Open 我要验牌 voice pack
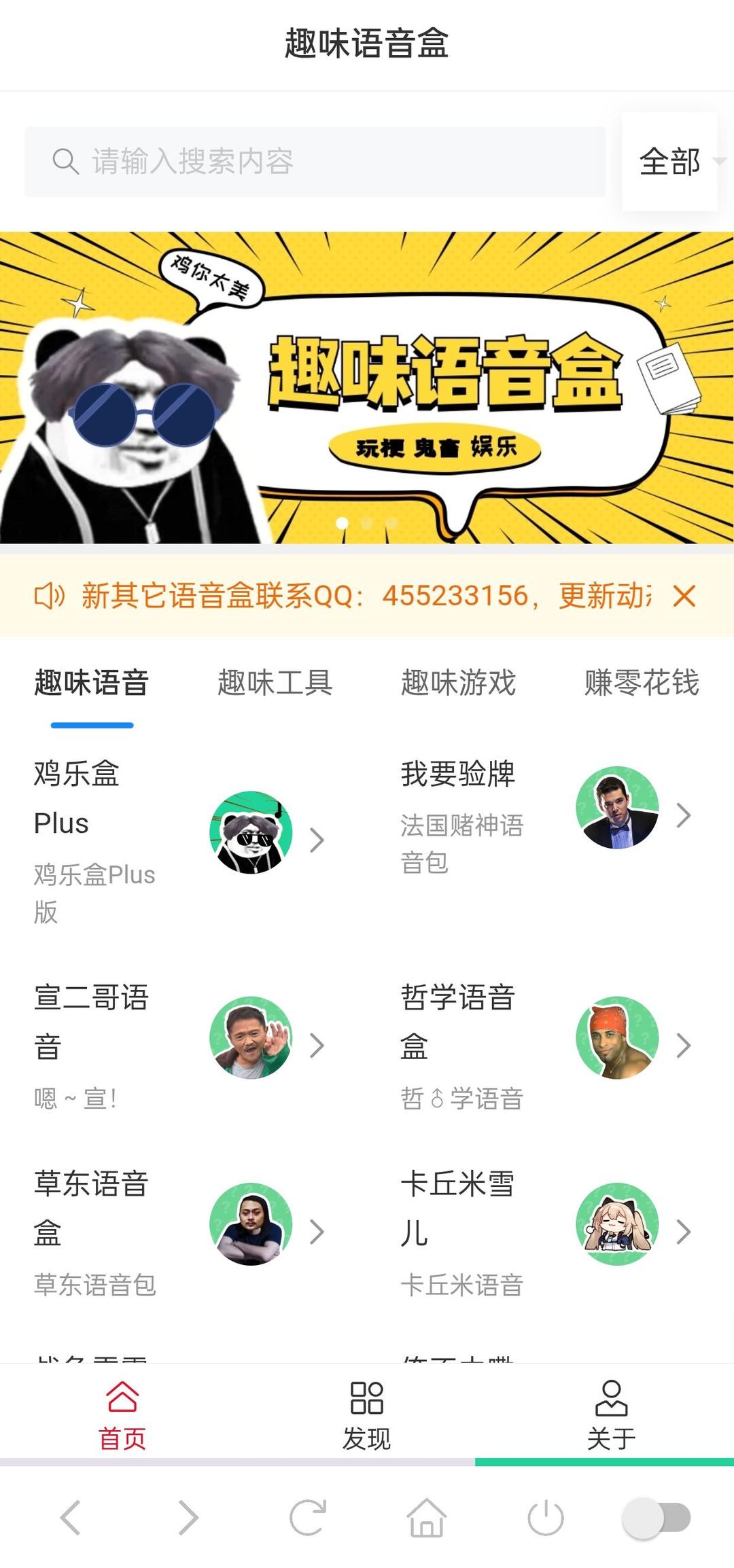 point(547,815)
